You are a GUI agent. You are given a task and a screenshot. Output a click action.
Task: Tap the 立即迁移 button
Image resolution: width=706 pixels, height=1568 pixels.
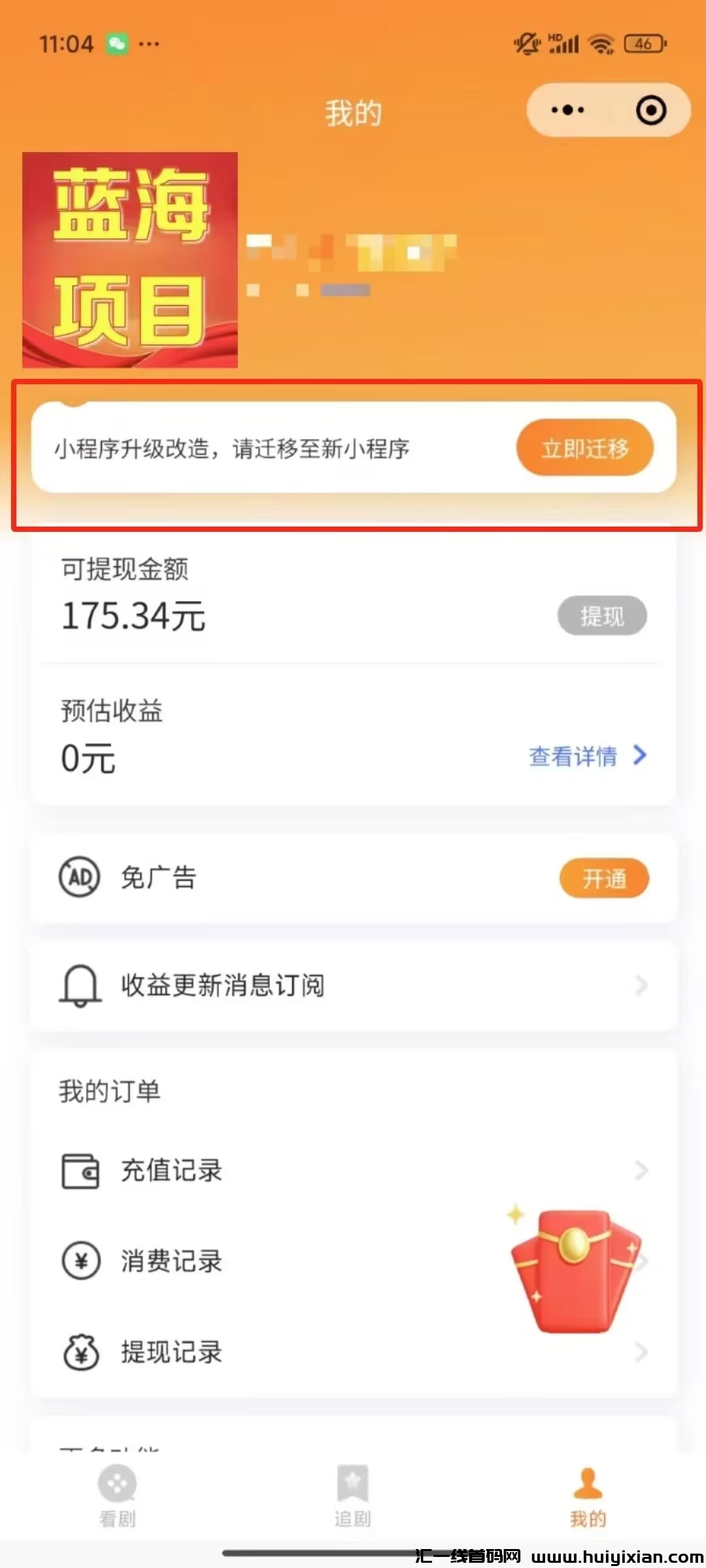click(584, 448)
